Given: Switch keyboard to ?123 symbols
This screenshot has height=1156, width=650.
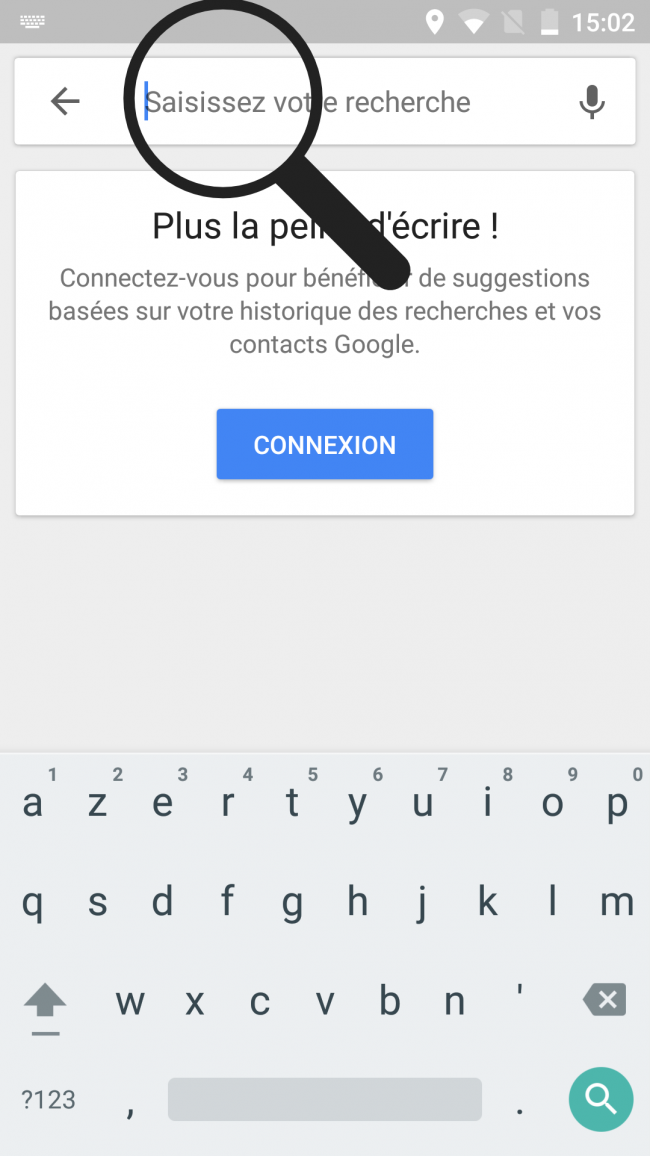Looking at the screenshot, I should click(48, 1100).
